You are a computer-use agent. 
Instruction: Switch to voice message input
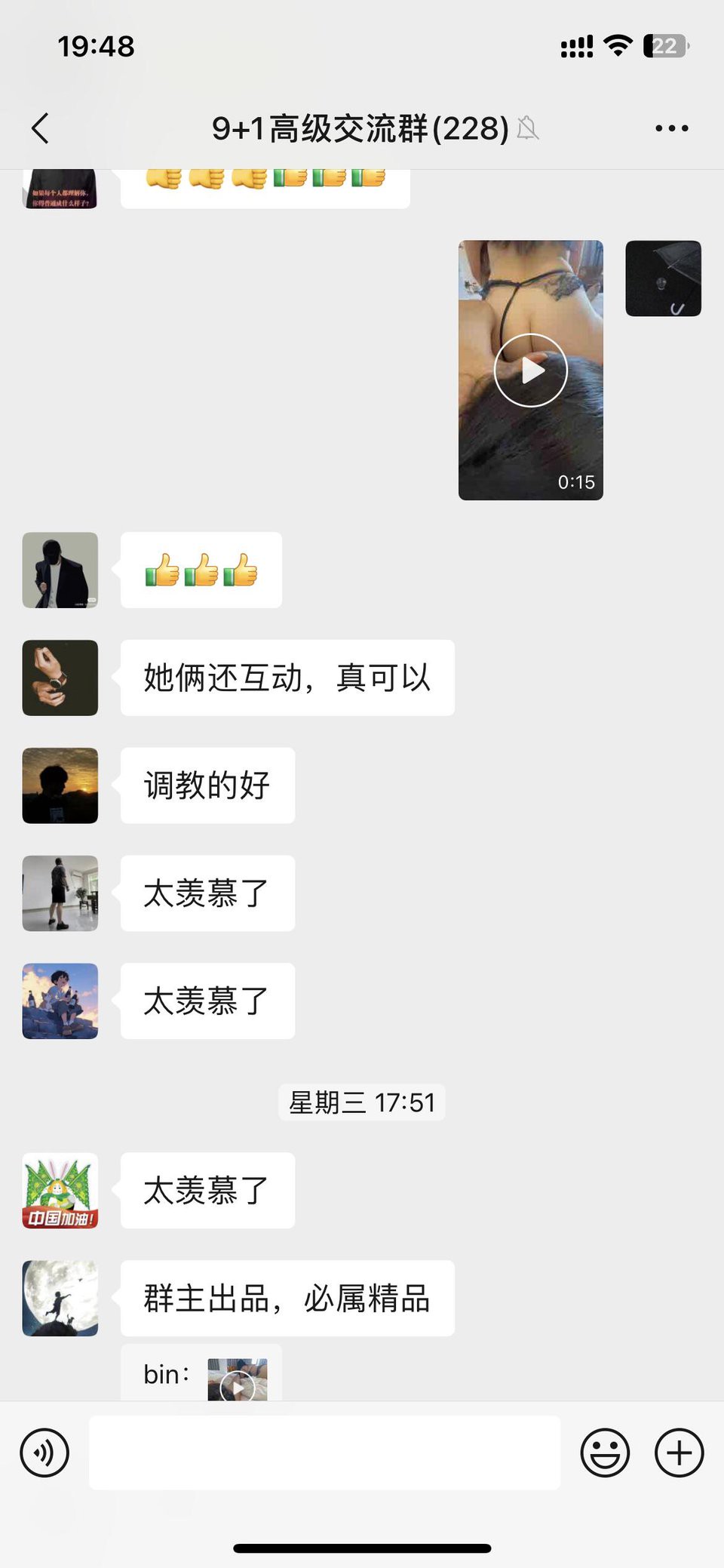pyautogui.click(x=44, y=1453)
